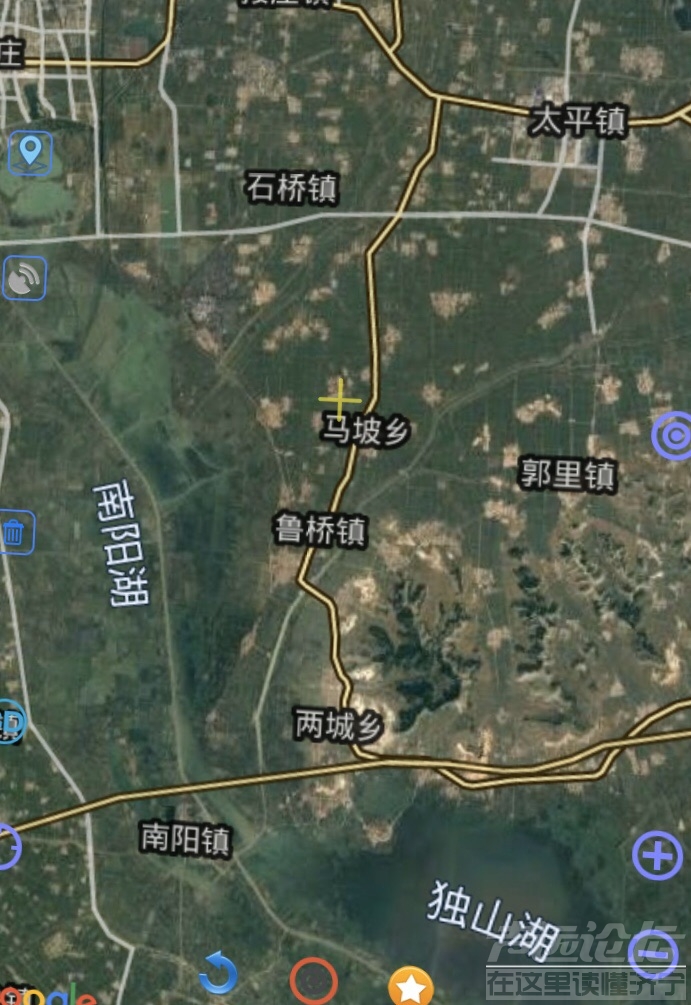Open favorites with the star button
The height and width of the screenshot is (1005, 691).
(x=410, y=986)
